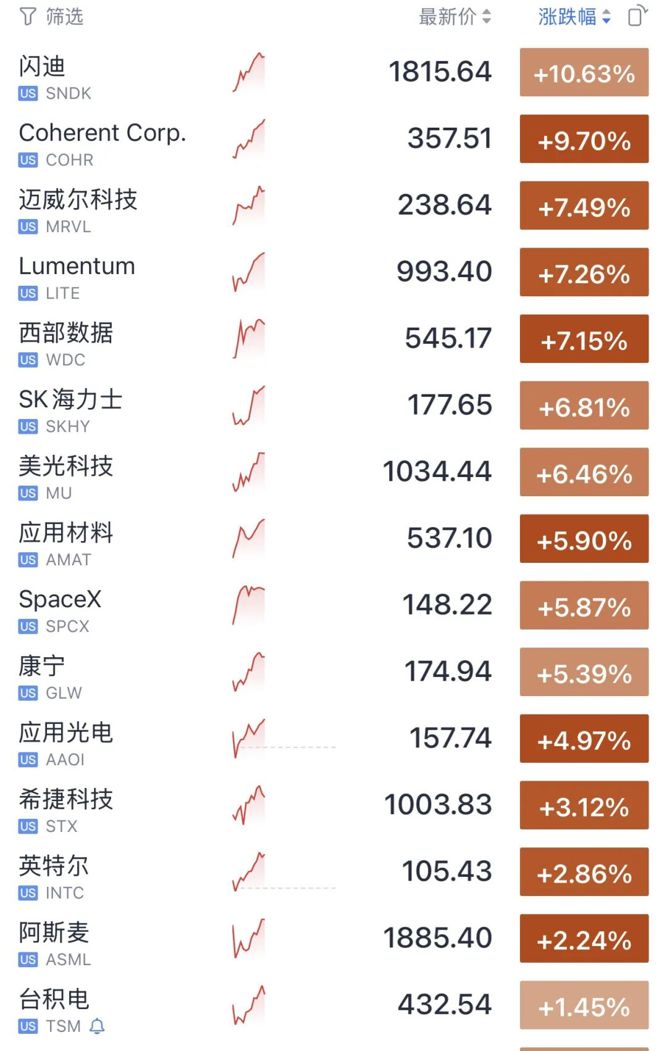Select 西部数据 WDC stock
The height and width of the screenshot is (1051, 667).
pyautogui.click(x=333, y=338)
